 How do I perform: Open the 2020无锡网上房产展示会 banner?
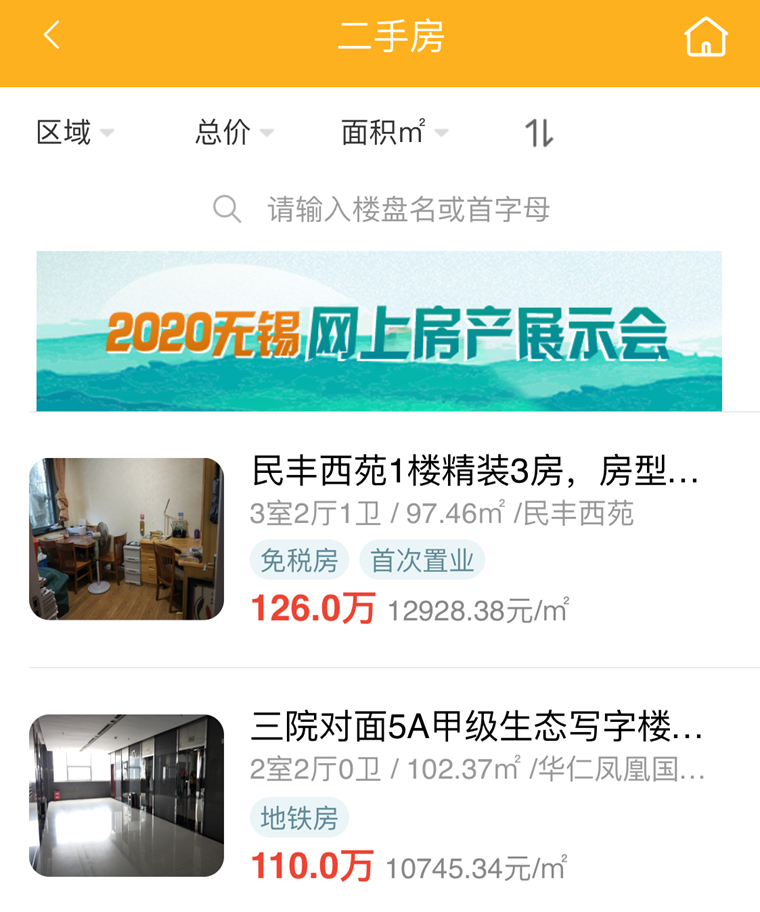(x=379, y=331)
